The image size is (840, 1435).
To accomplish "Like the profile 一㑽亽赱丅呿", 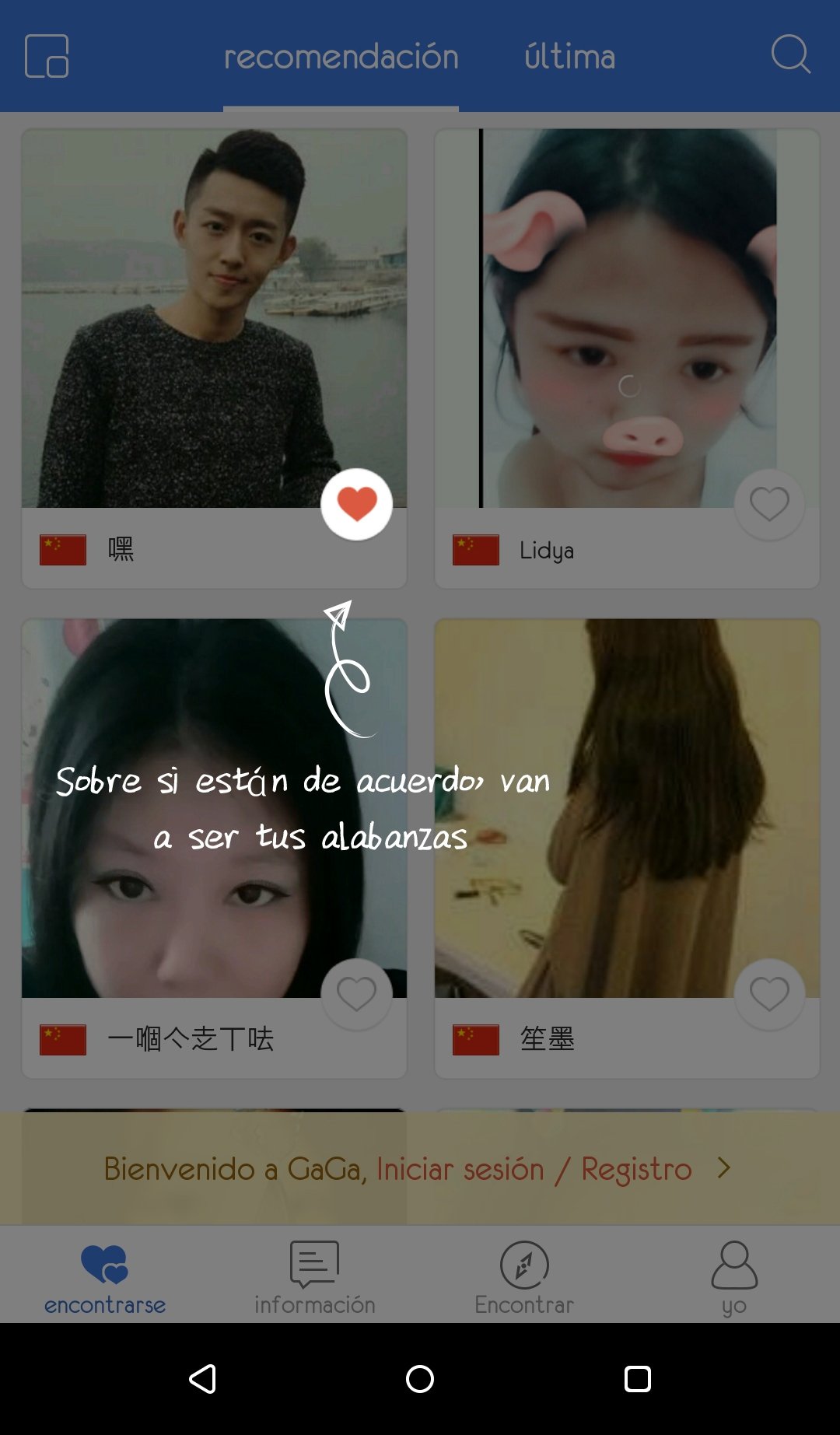I will [x=356, y=994].
